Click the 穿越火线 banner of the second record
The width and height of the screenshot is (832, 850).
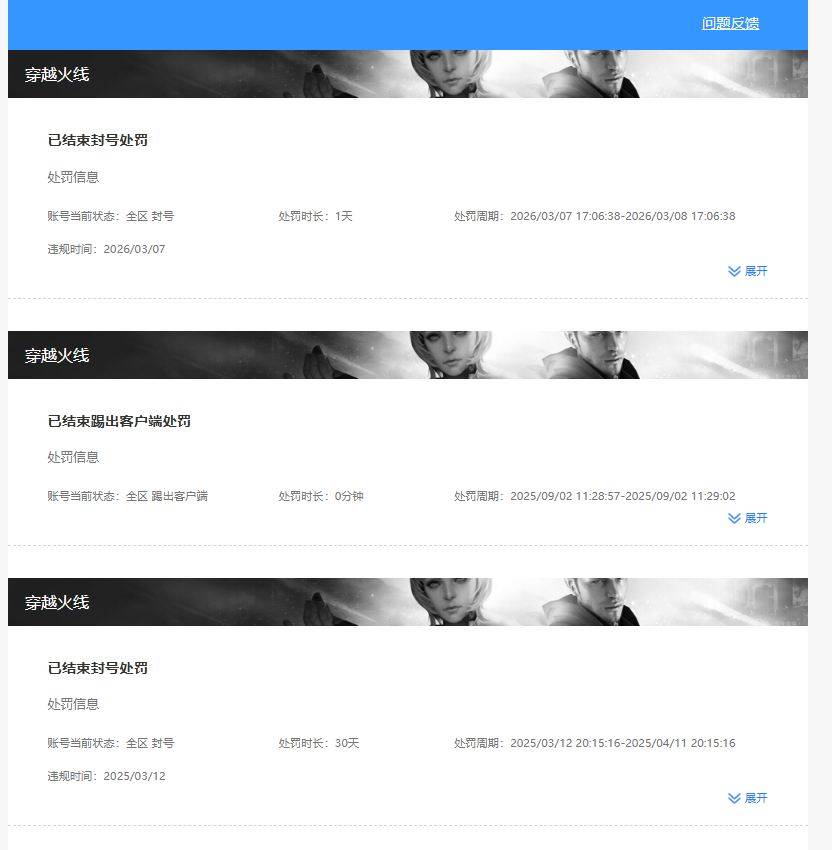point(53,355)
